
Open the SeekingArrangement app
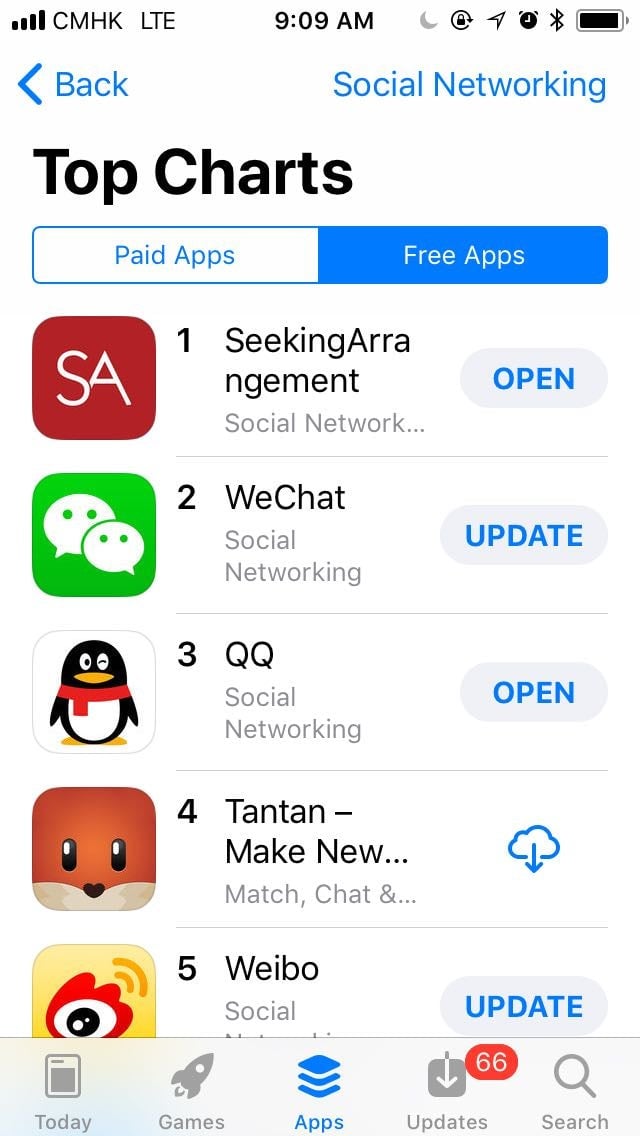(533, 379)
